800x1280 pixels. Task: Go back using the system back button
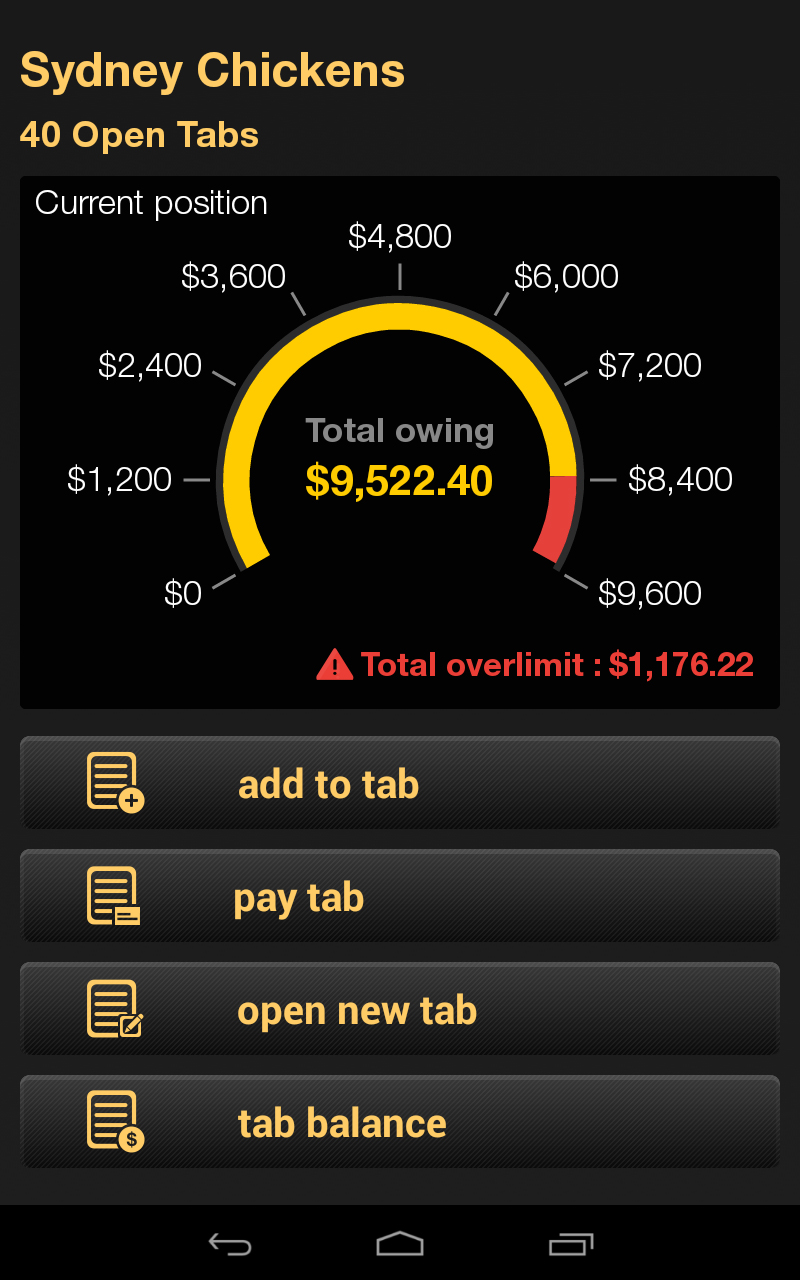(x=229, y=1243)
